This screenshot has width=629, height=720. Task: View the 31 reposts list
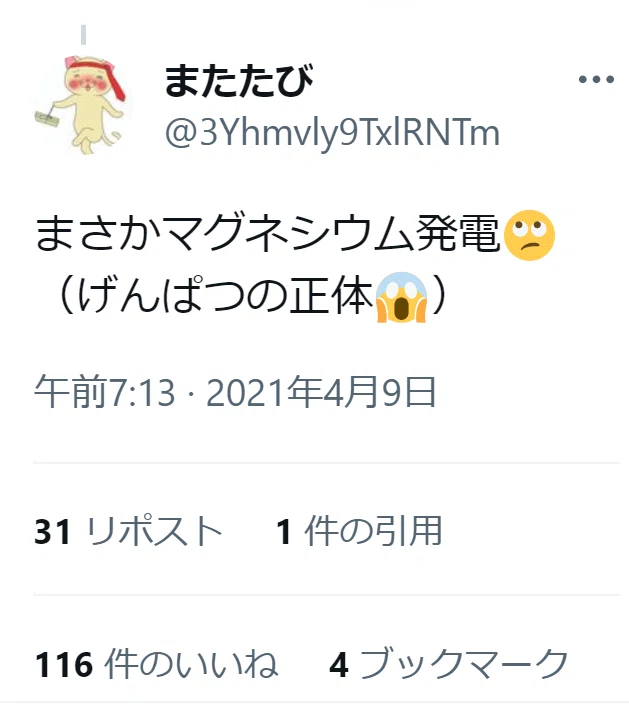point(128,531)
